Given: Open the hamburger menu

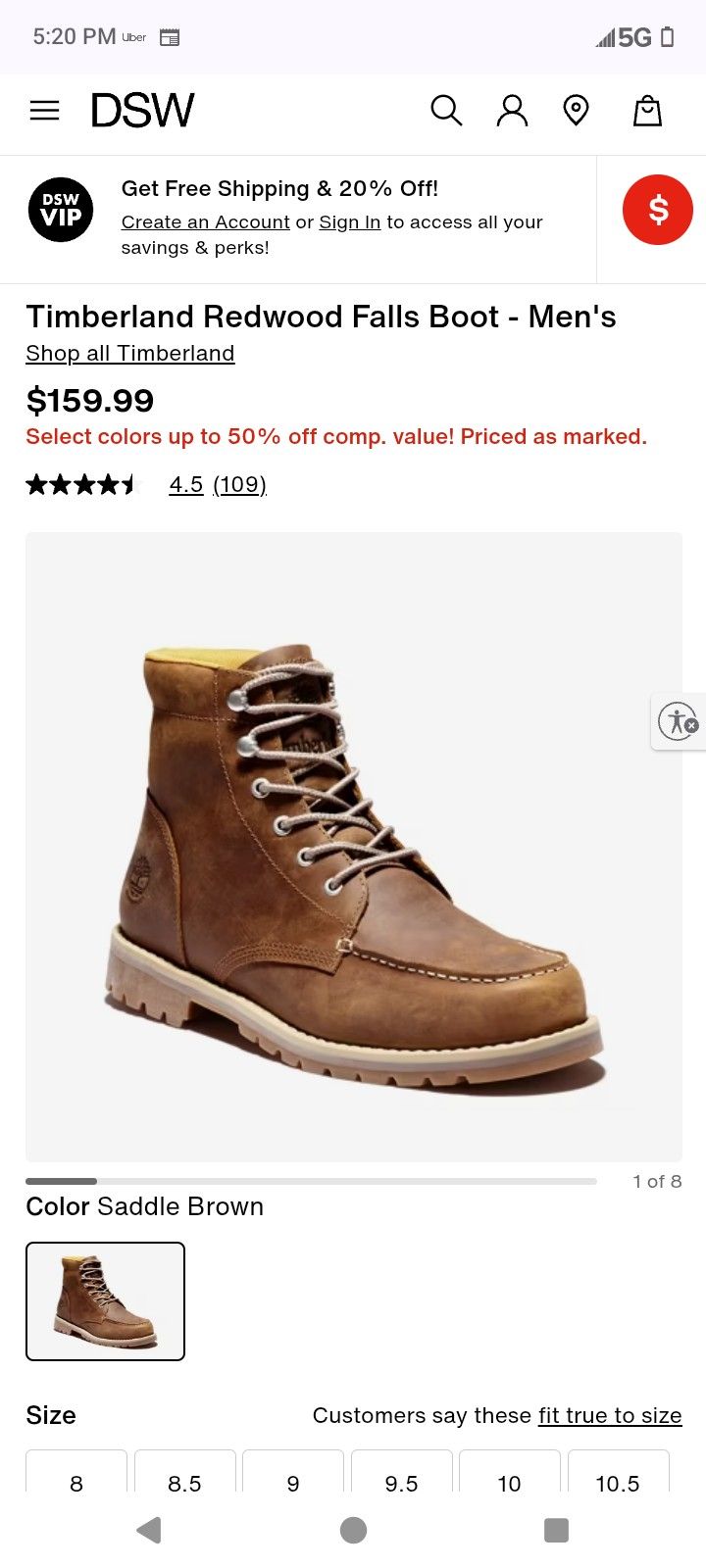Looking at the screenshot, I should pyautogui.click(x=44, y=111).
